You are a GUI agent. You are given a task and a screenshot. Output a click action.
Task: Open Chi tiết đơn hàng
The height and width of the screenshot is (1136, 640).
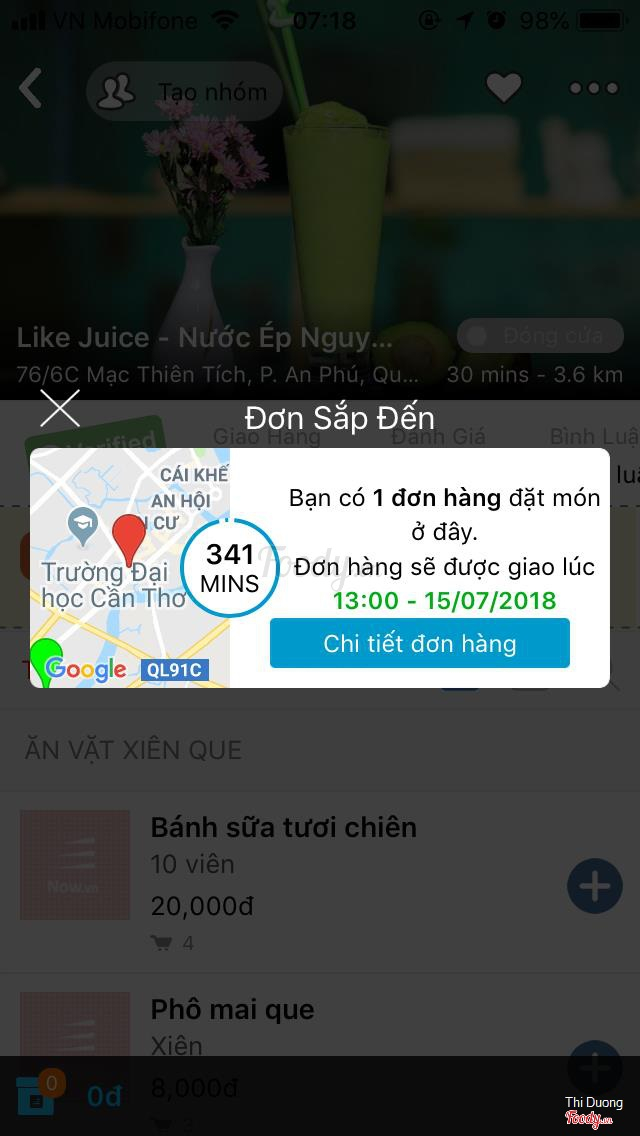[419, 643]
